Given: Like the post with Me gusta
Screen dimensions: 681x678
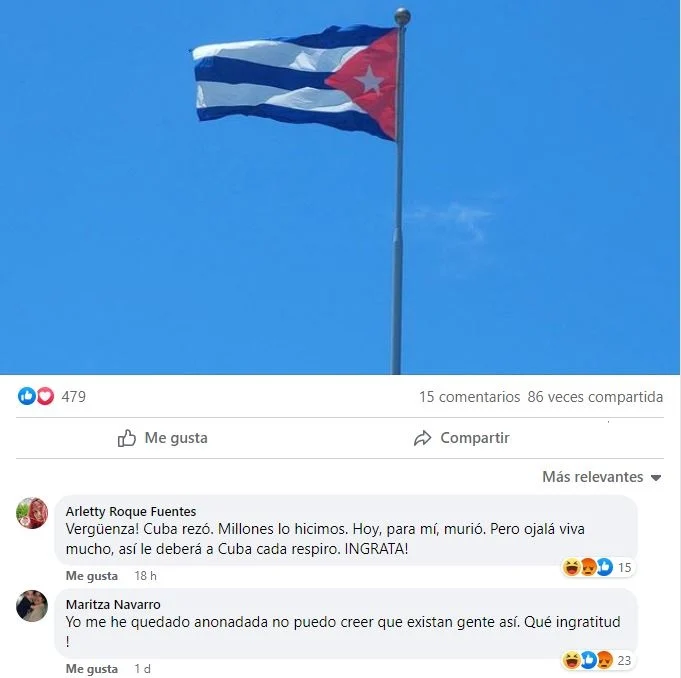Looking at the screenshot, I should click(x=163, y=438).
